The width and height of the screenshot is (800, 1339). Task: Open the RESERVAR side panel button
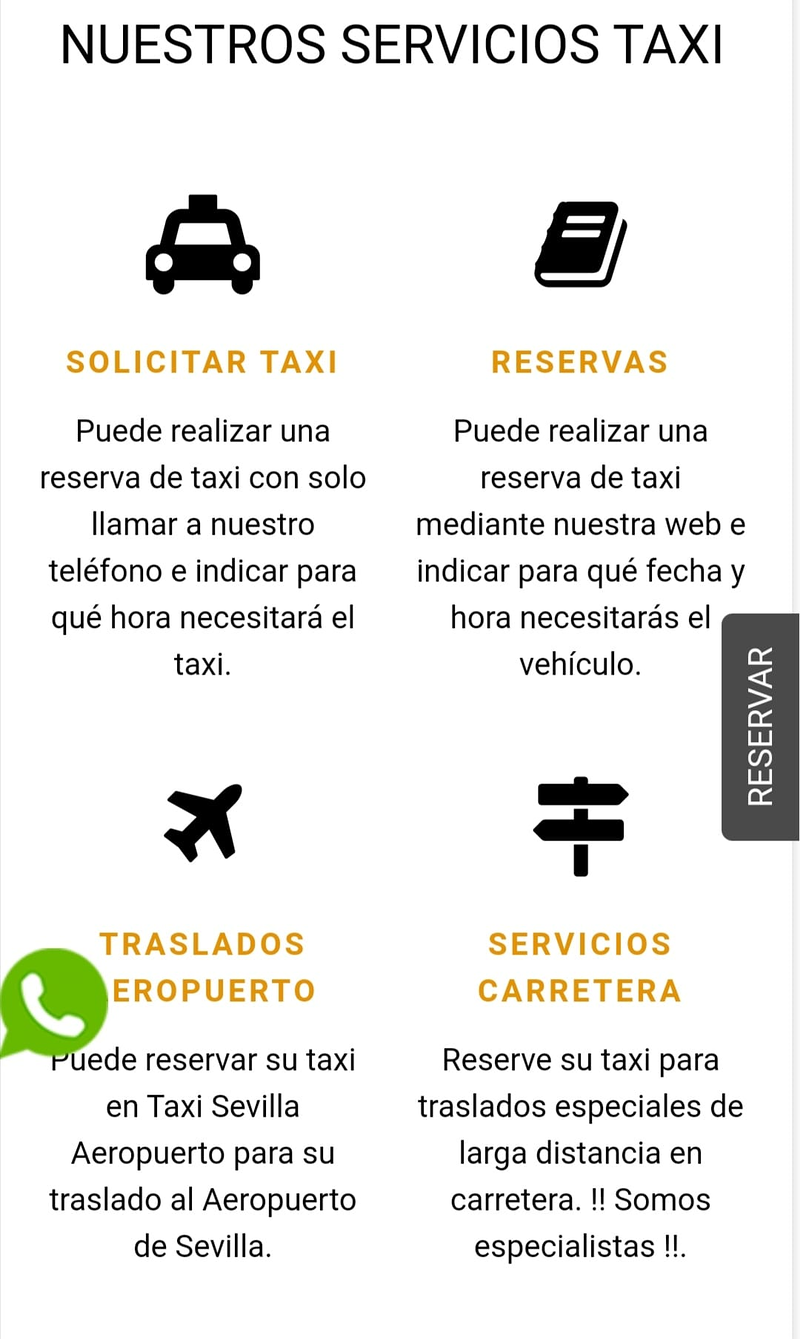[761, 725]
